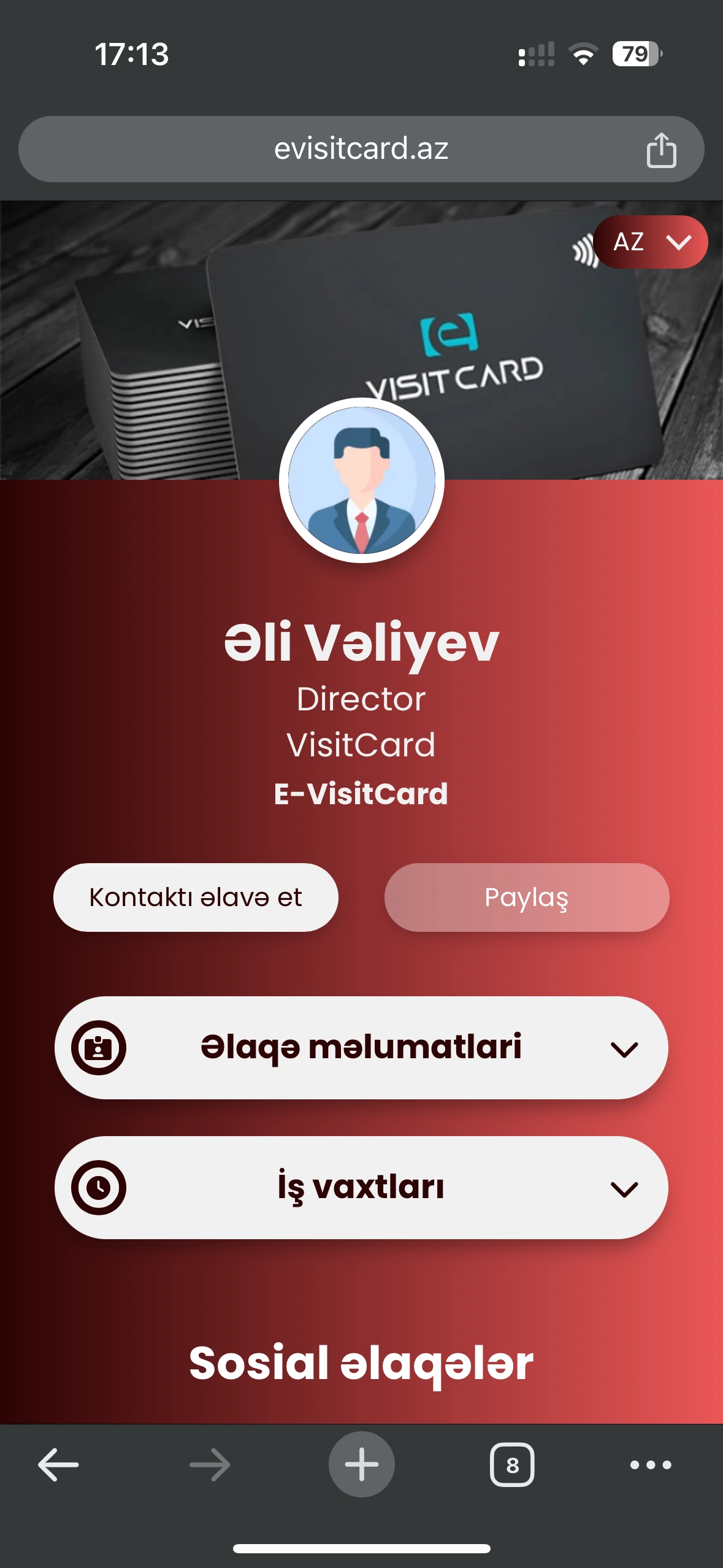This screenshot has width=723, height=1568.
Task: Open the tab switcher showing 8 tabs
Action: (x=512, y=1465)
